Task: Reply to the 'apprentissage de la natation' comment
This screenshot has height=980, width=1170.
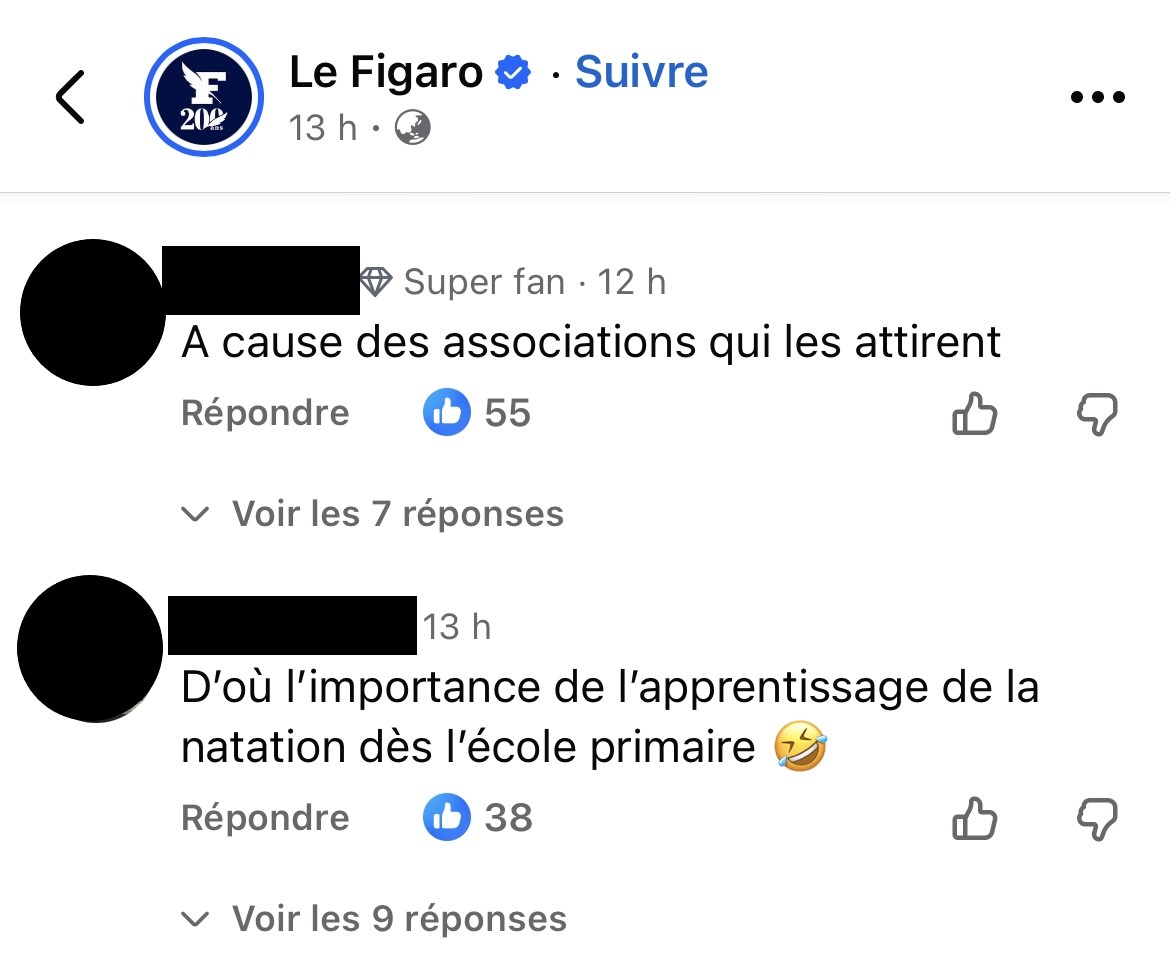Action: [x=265, y=818]
